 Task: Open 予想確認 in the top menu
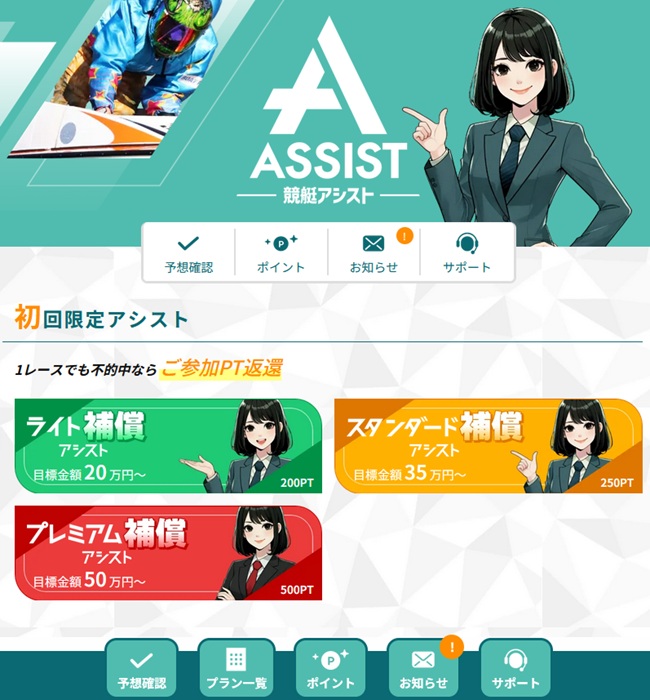point(189,253)
